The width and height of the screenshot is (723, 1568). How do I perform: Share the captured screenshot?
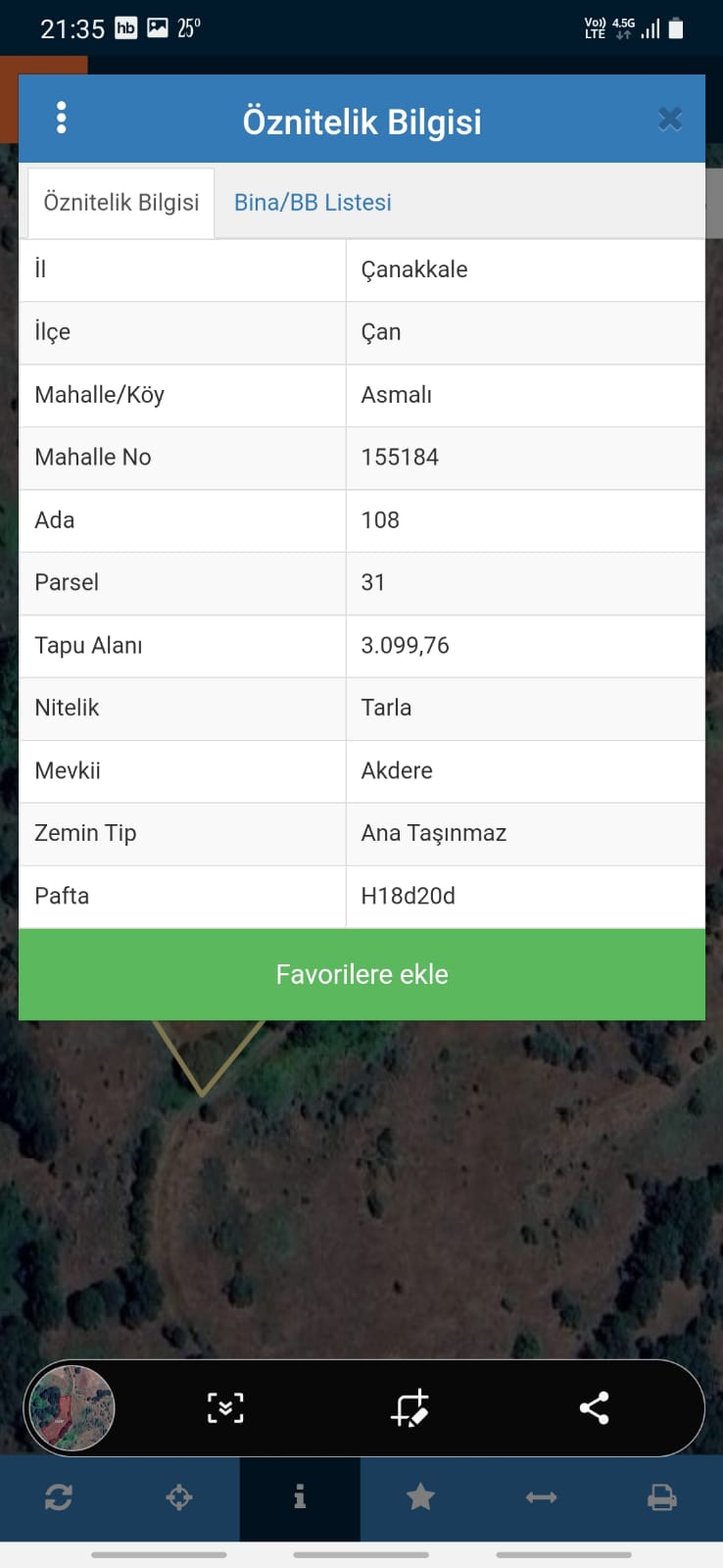[594, 1408]
